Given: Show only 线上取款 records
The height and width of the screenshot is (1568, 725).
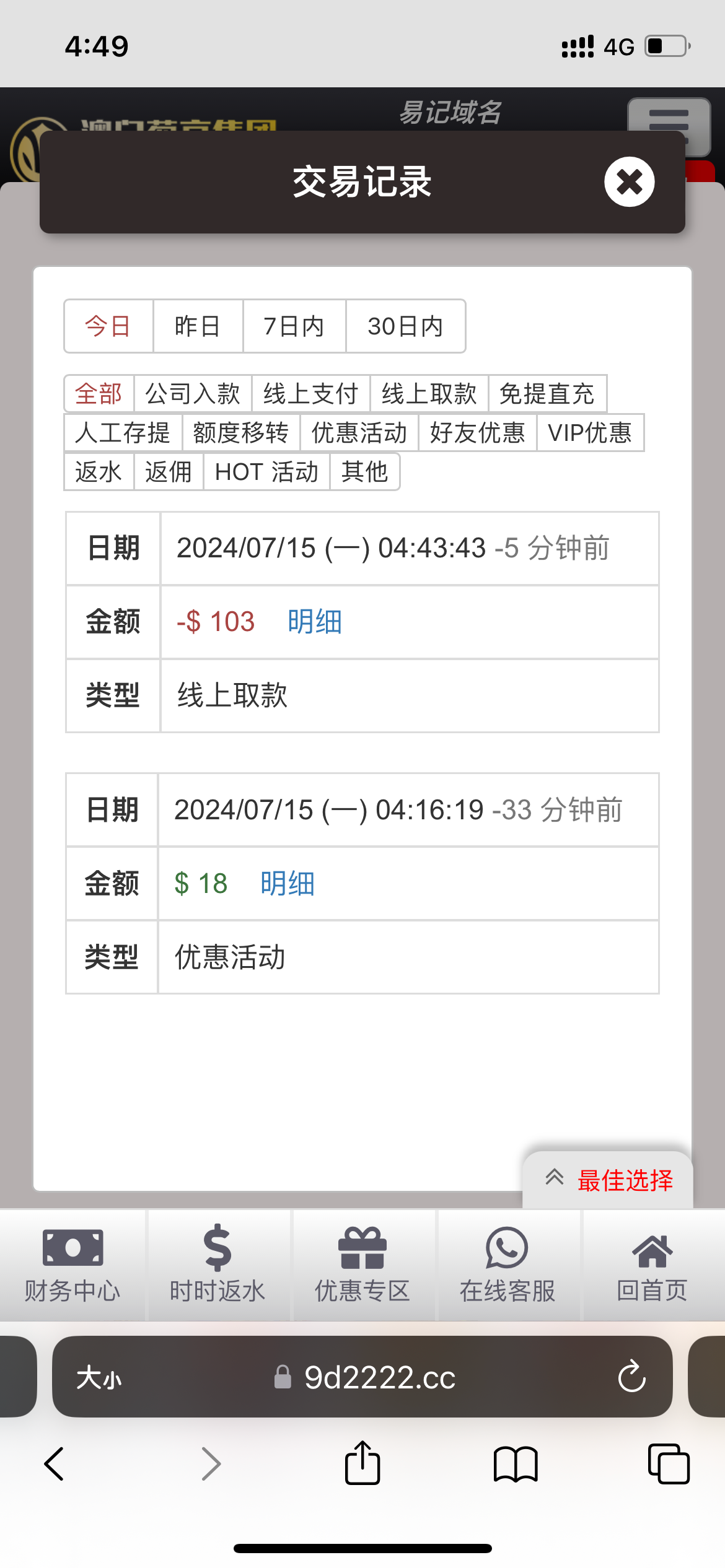Looking at the screenshot, I should click(x=429, y=394).
